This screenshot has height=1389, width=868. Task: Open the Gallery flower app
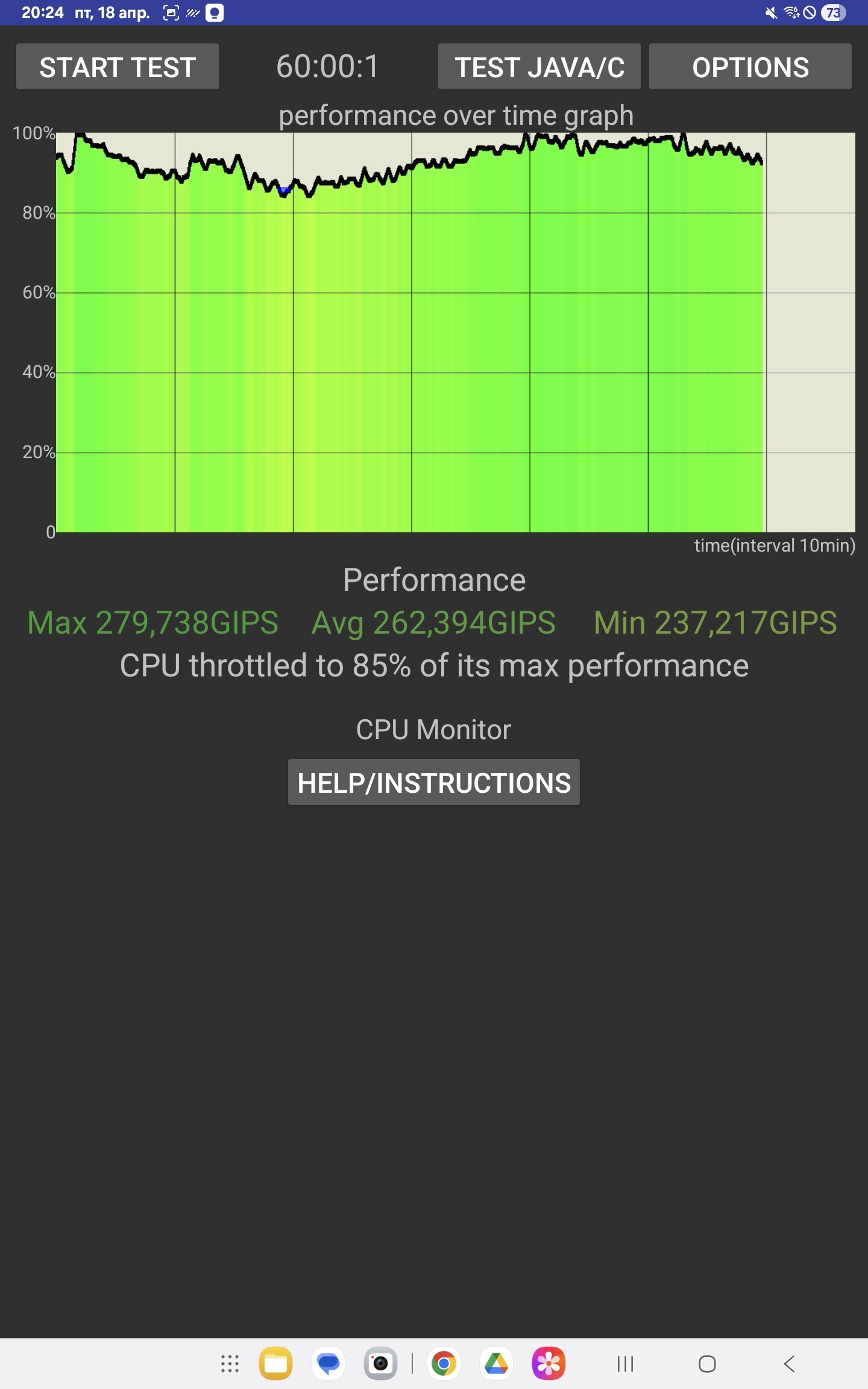tap(549, 1364)
